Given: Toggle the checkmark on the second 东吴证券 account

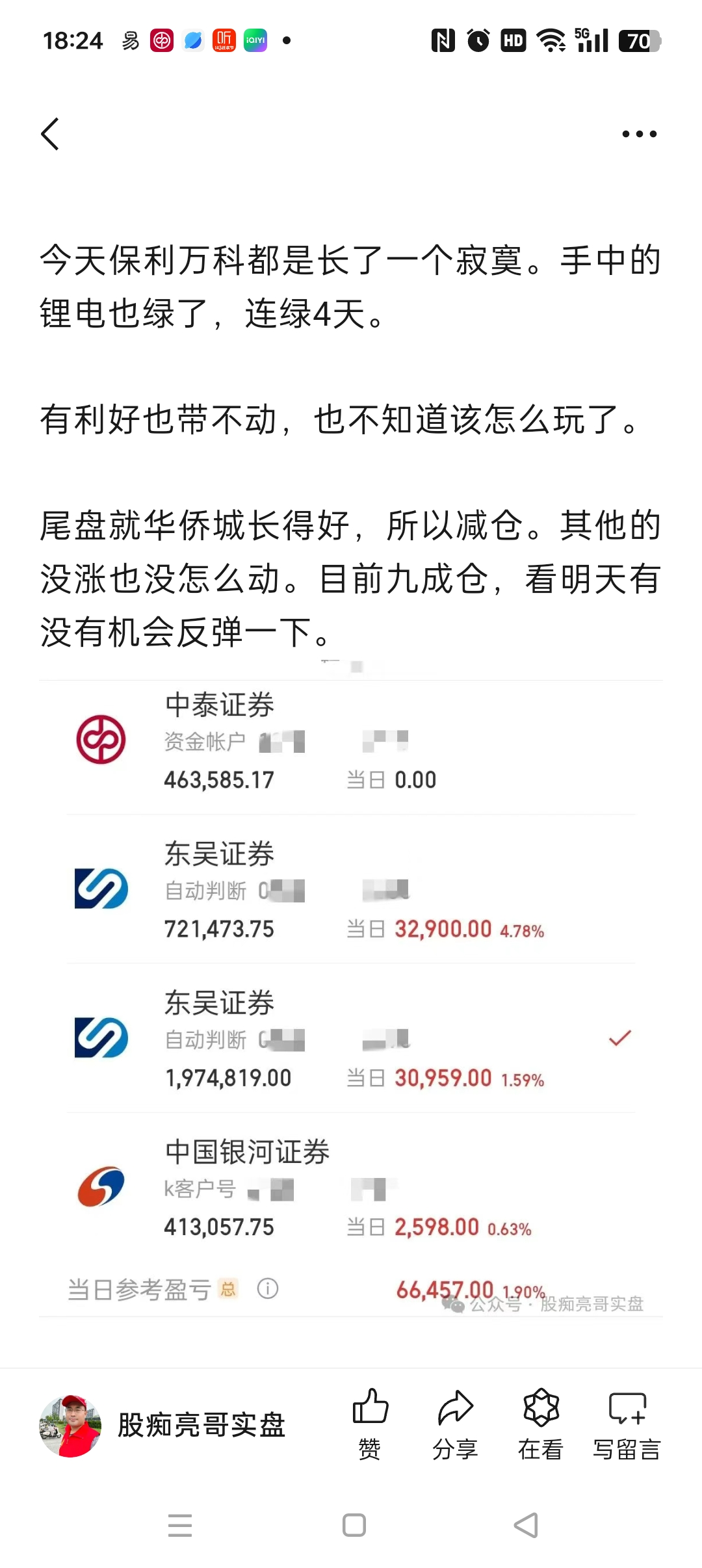Looking at the screenshot, I should (620, 1036).
